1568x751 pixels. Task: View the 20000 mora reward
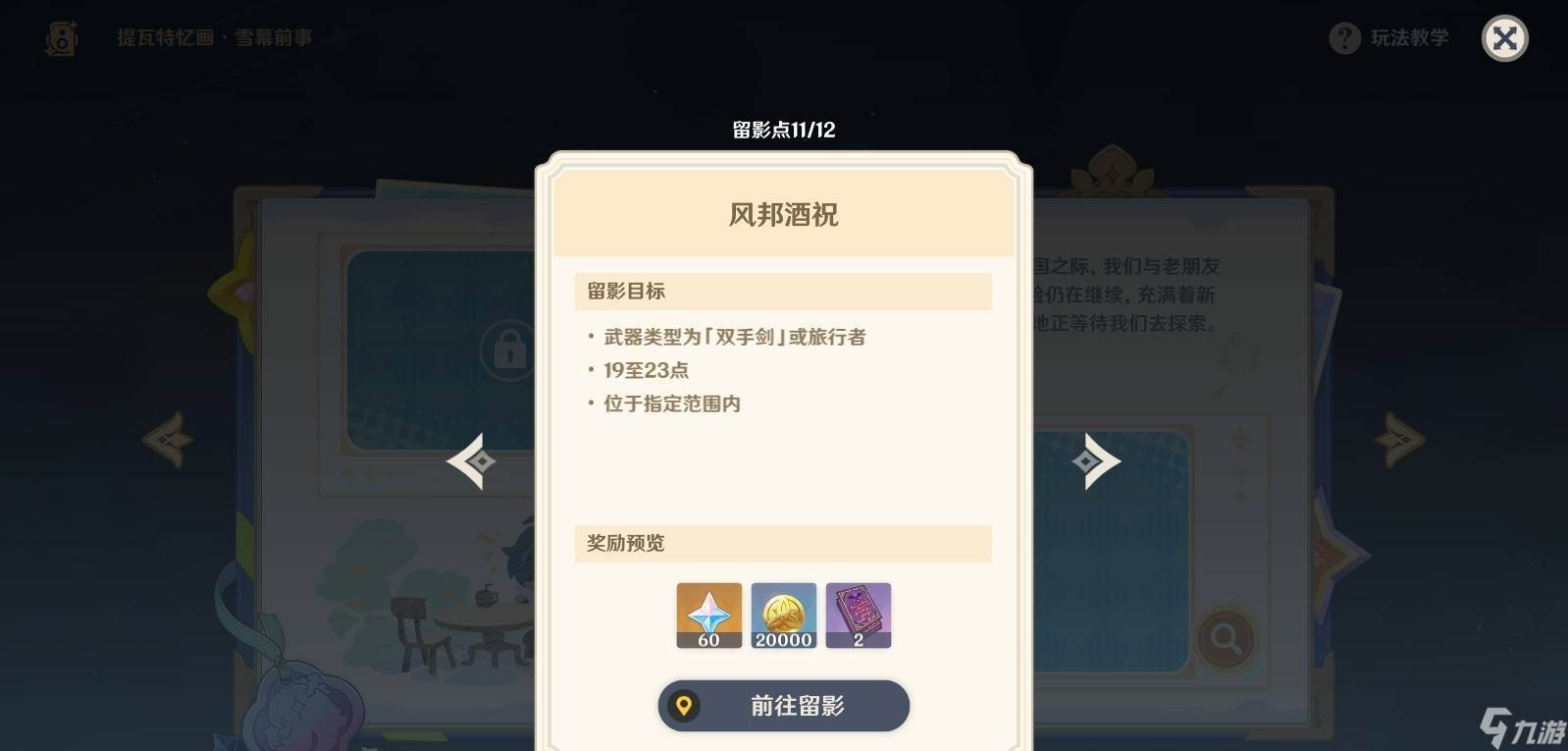(x=783, y=616)
